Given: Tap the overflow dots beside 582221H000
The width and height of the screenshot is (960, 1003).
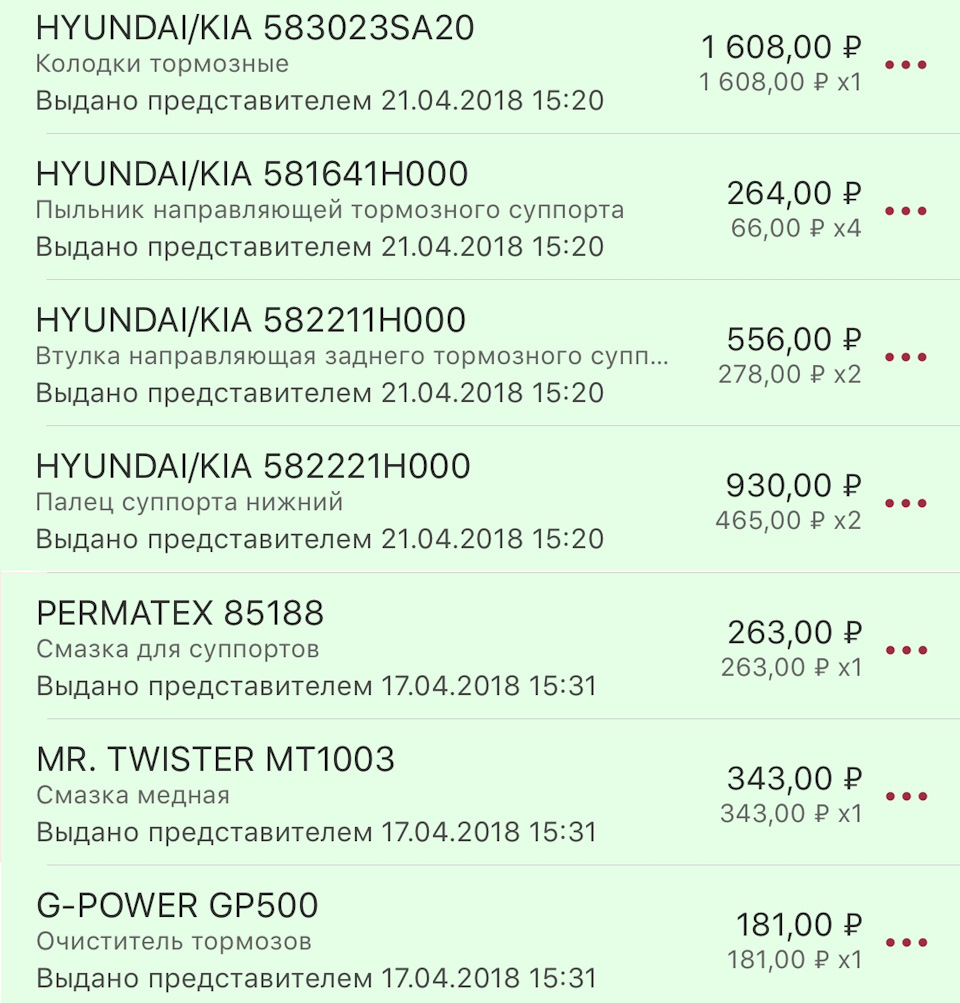Looking at the screenshot, I should [906, 503].
